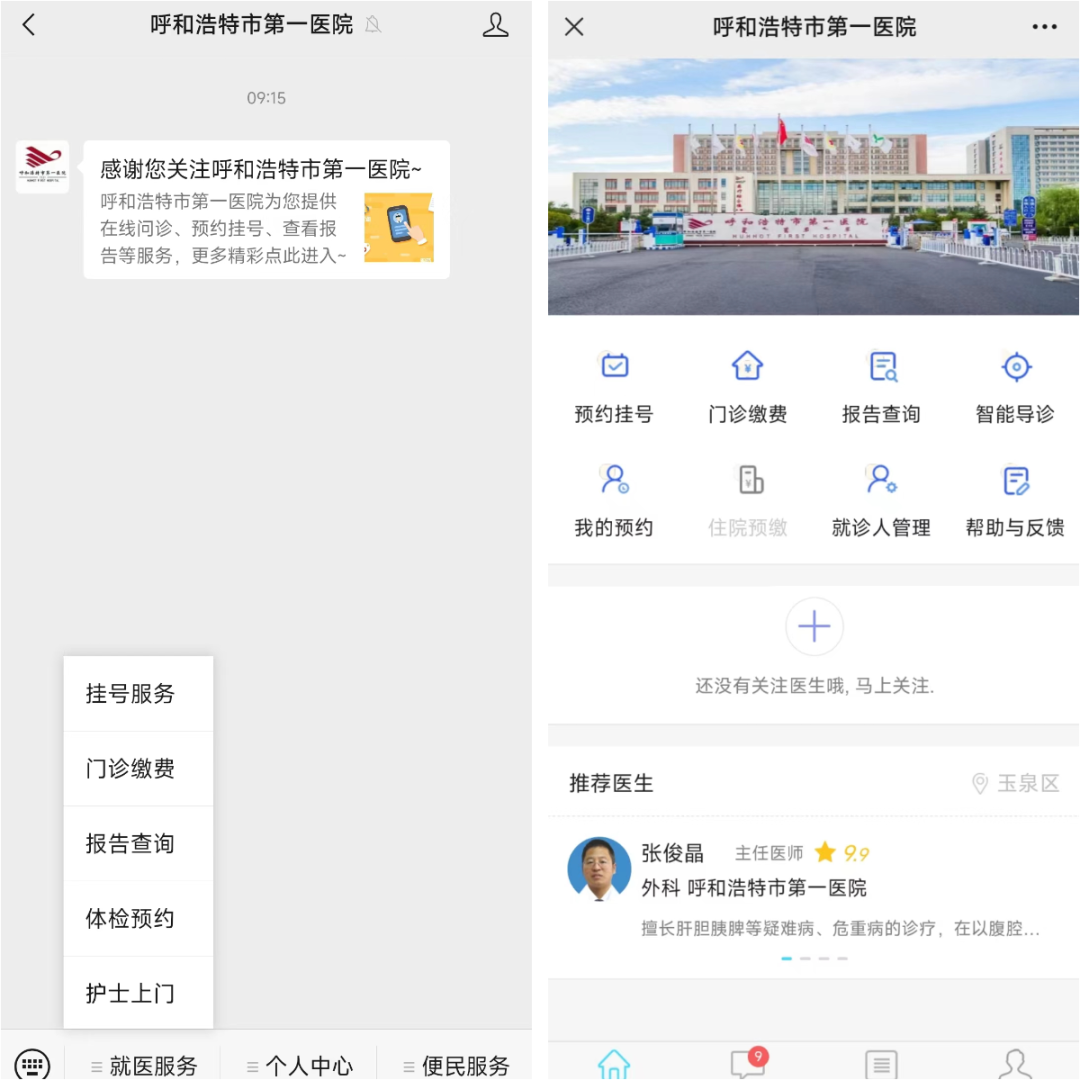
Task: Select 挂号服务 in the popup menu
Action: (130, 694)
